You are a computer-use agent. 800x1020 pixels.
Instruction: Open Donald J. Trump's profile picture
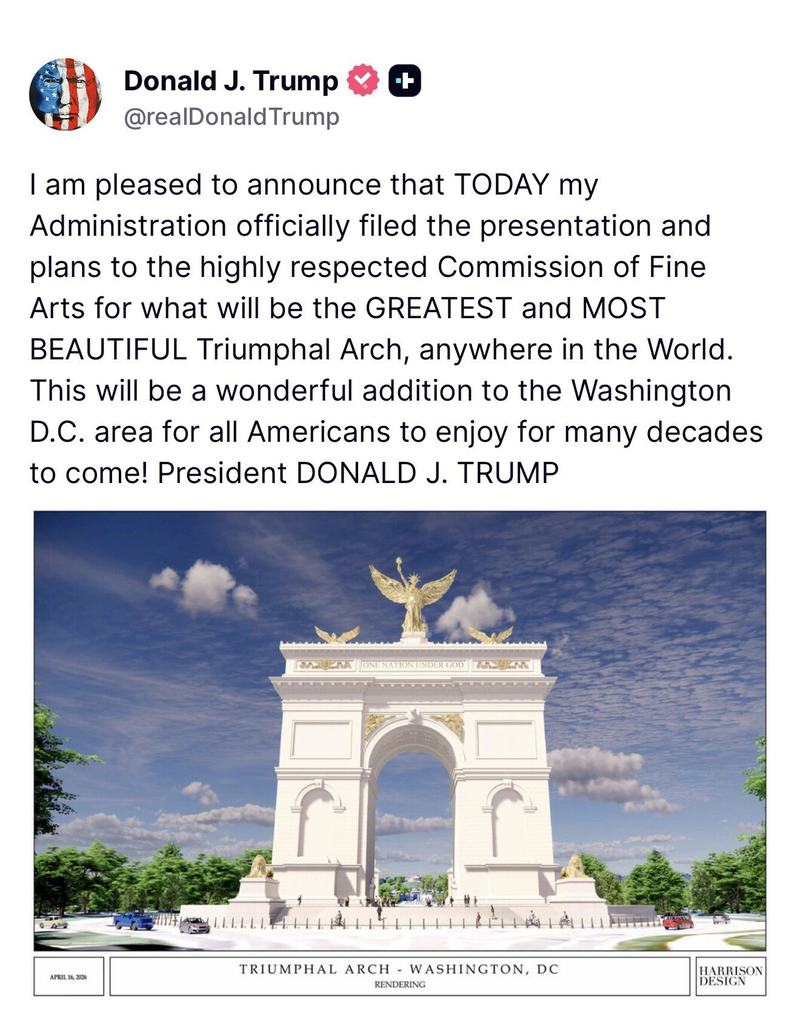pos(65,94)
